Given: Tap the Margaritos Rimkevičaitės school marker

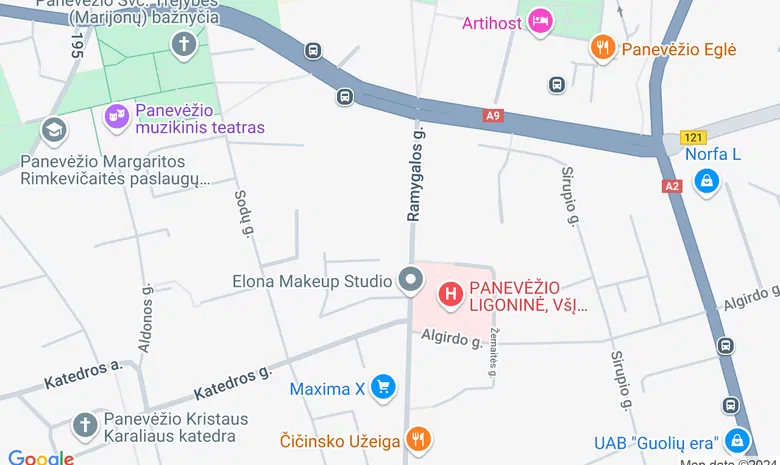Looking at the screenshot, I should (54, 130).
